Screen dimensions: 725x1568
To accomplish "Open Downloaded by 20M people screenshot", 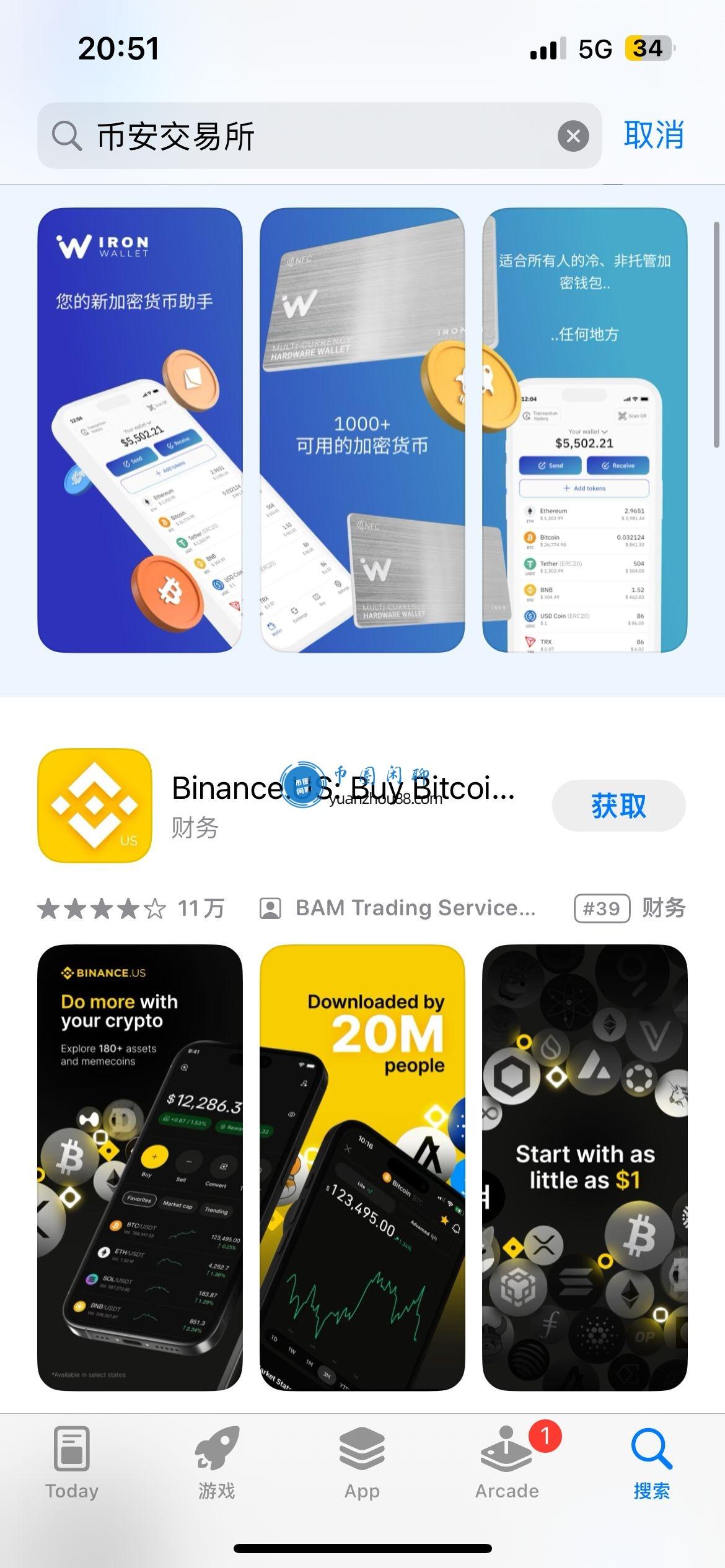I will pyautogui.click(x=362, y=1167).
